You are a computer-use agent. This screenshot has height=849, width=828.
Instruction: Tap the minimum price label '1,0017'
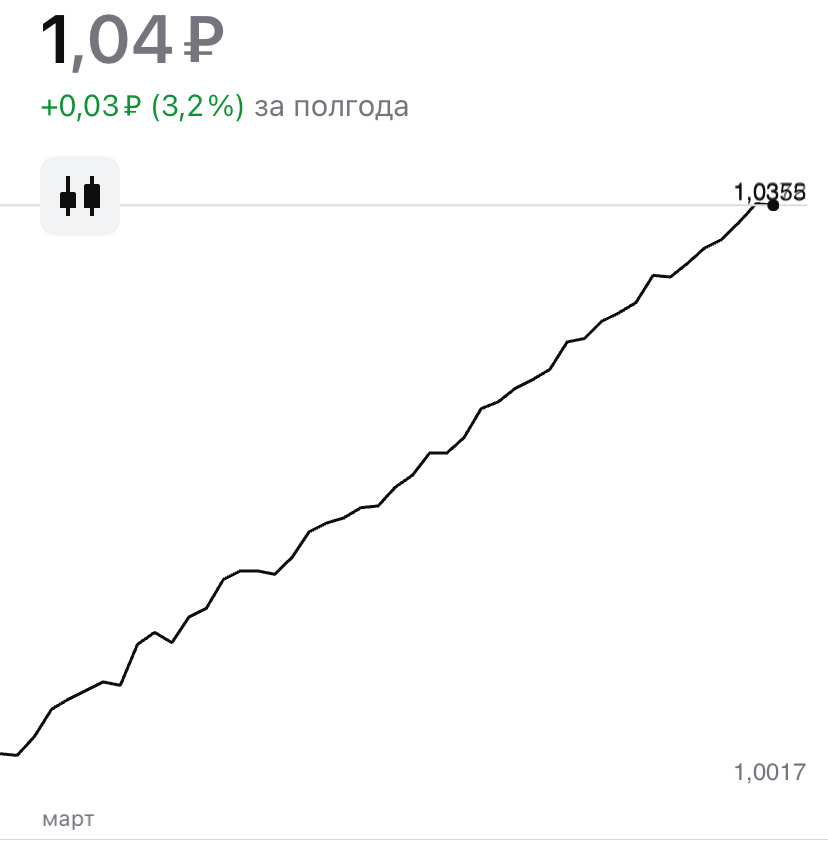[768, 771]
